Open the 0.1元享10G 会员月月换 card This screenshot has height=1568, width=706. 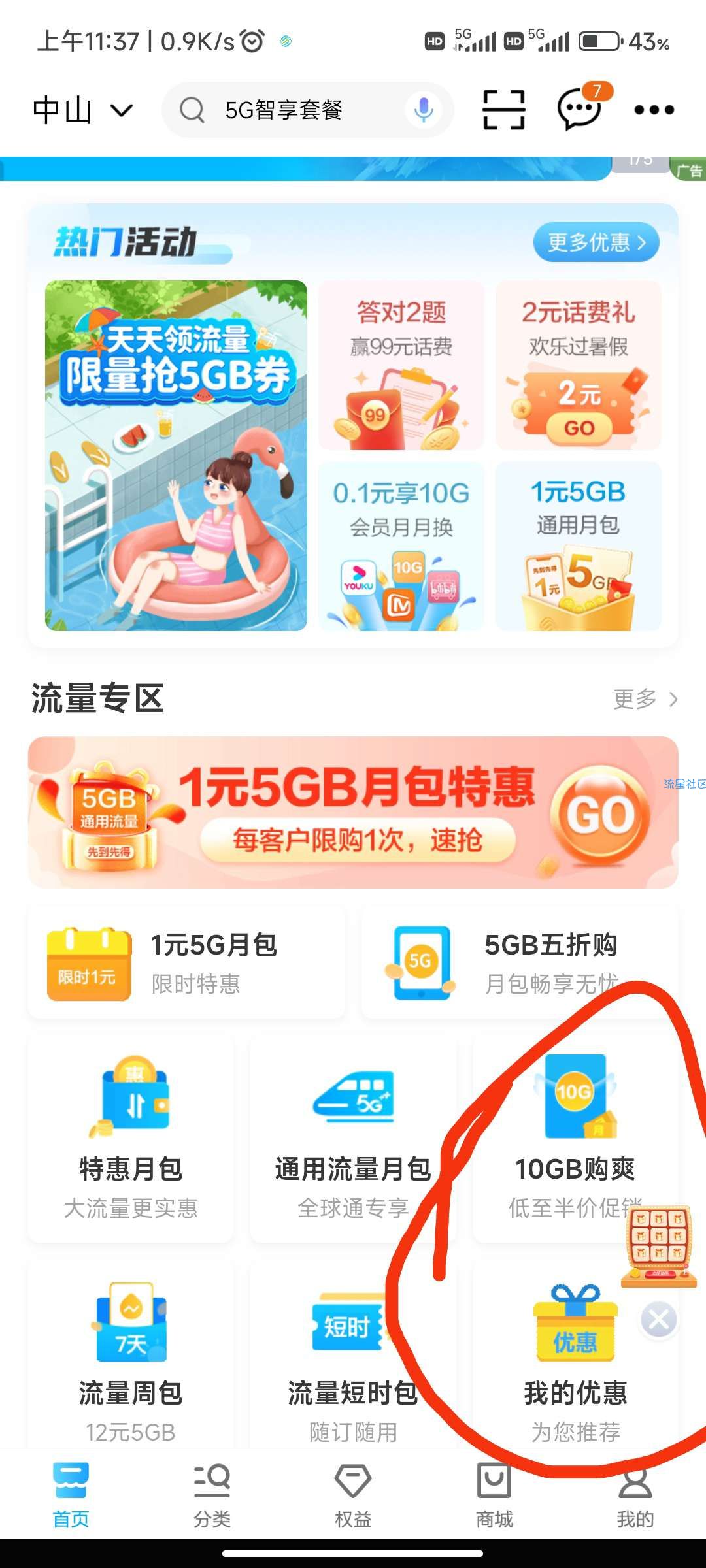[401, 546]
